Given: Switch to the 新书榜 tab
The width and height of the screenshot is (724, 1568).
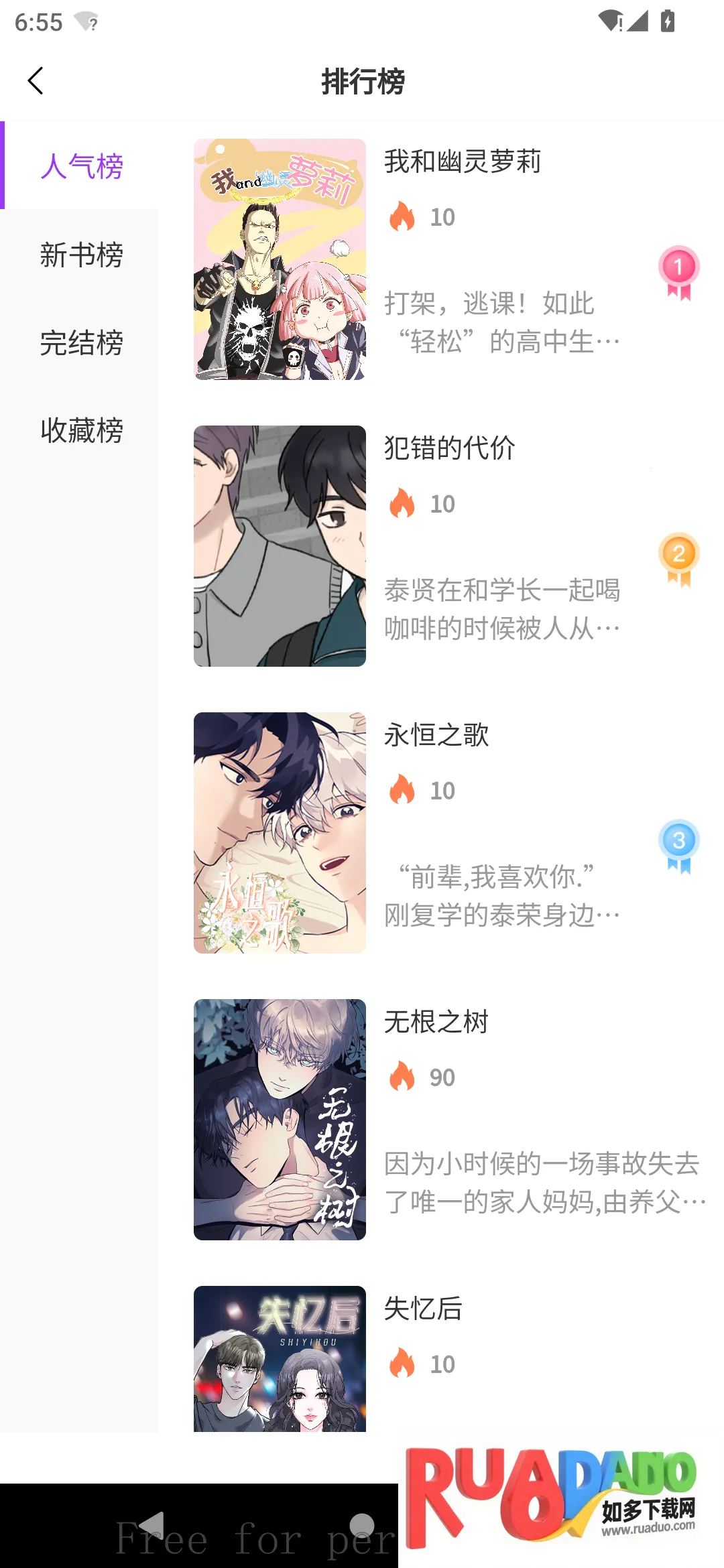Looking at the screenshot, I should click(81, 255).
